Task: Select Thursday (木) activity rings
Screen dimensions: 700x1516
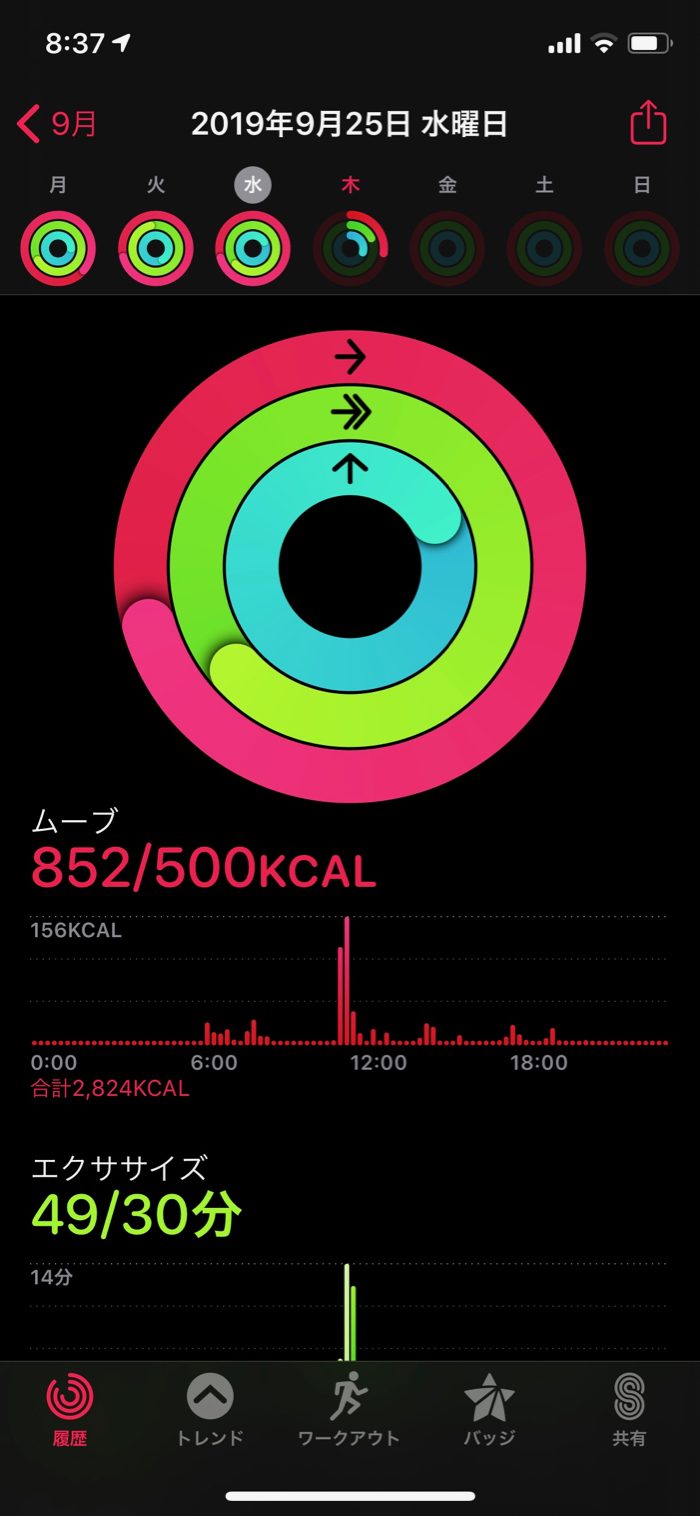Action: pos(350,248)
